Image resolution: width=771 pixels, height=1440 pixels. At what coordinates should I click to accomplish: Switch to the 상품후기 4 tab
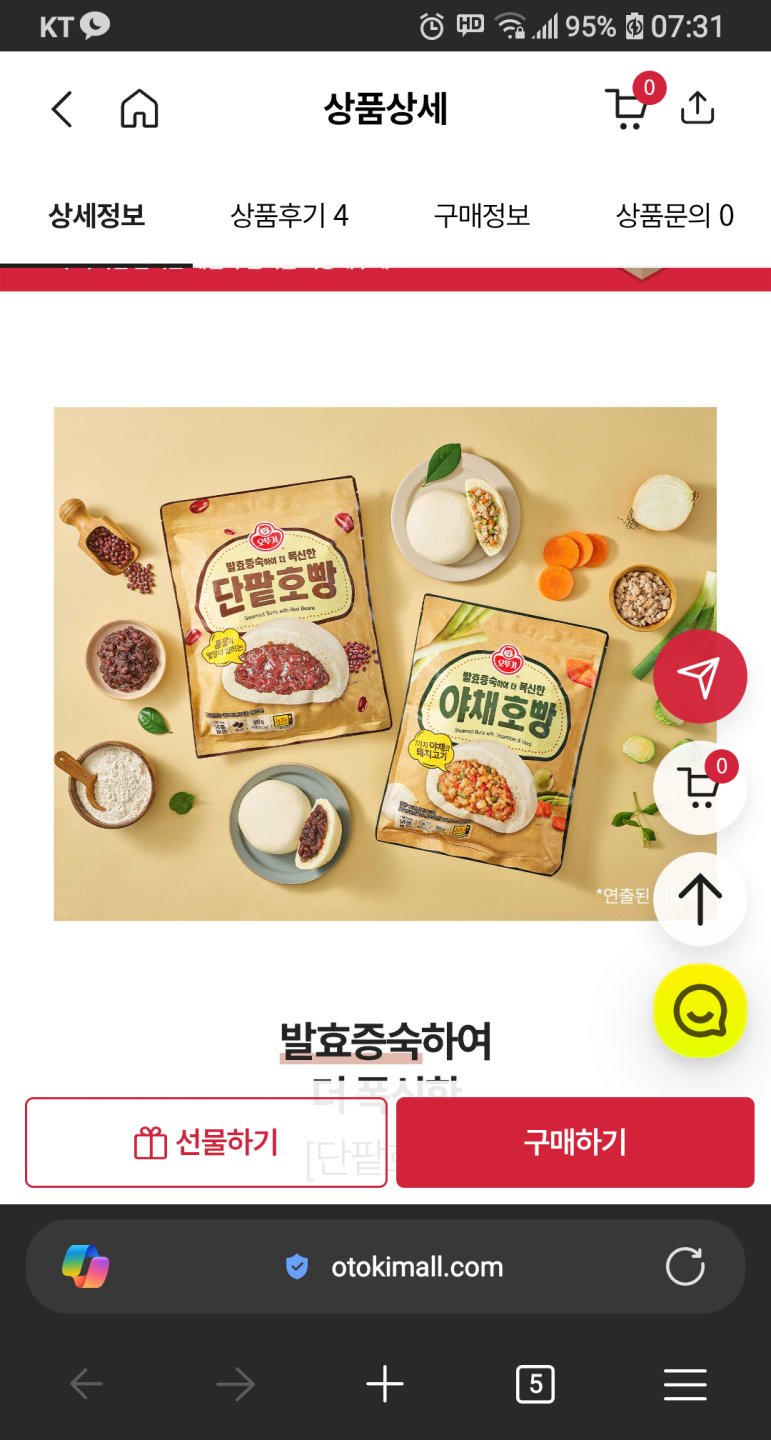click(x=289, y=215)
